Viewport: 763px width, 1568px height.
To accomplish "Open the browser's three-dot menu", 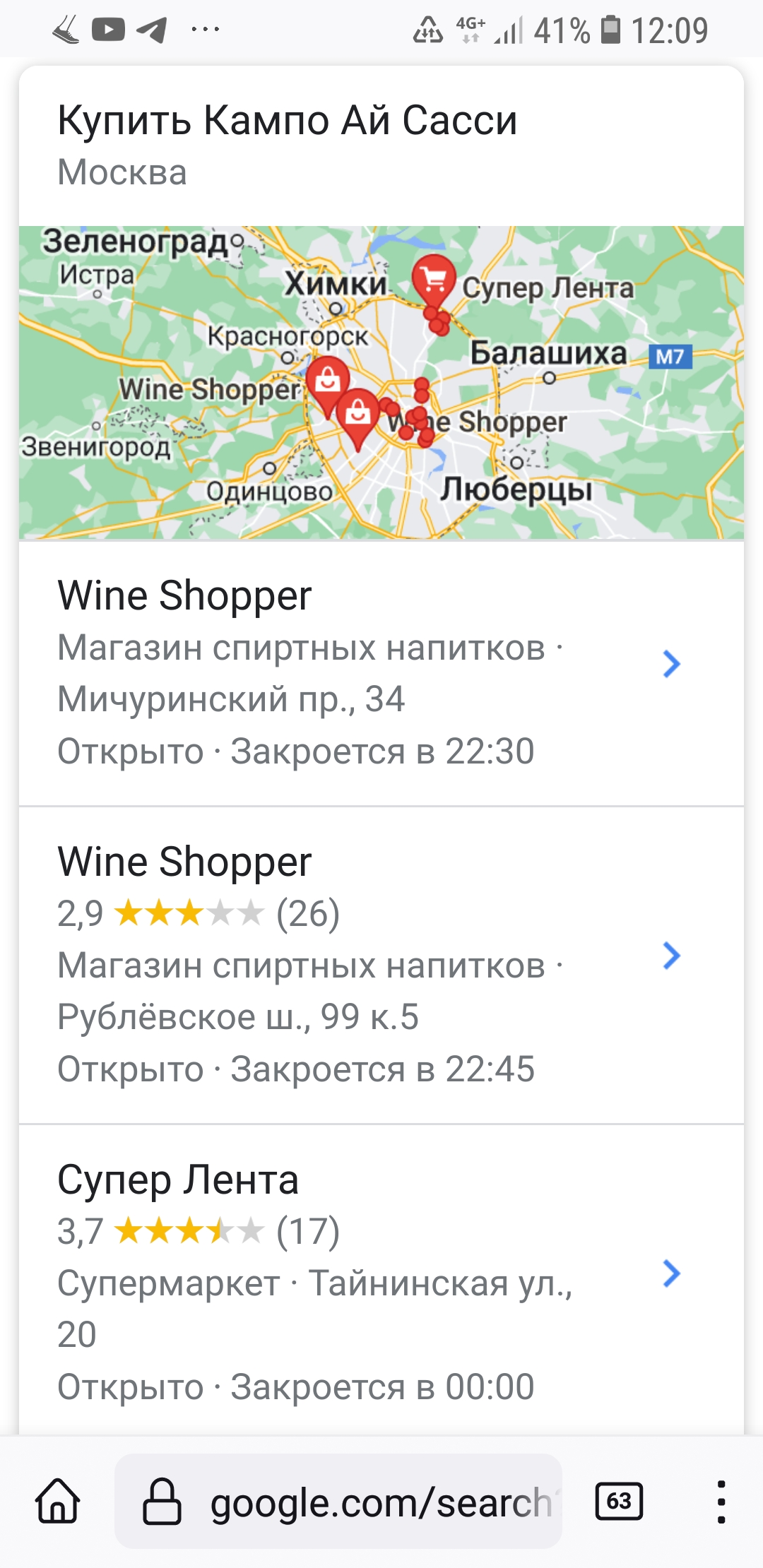I will point(721,1502).
